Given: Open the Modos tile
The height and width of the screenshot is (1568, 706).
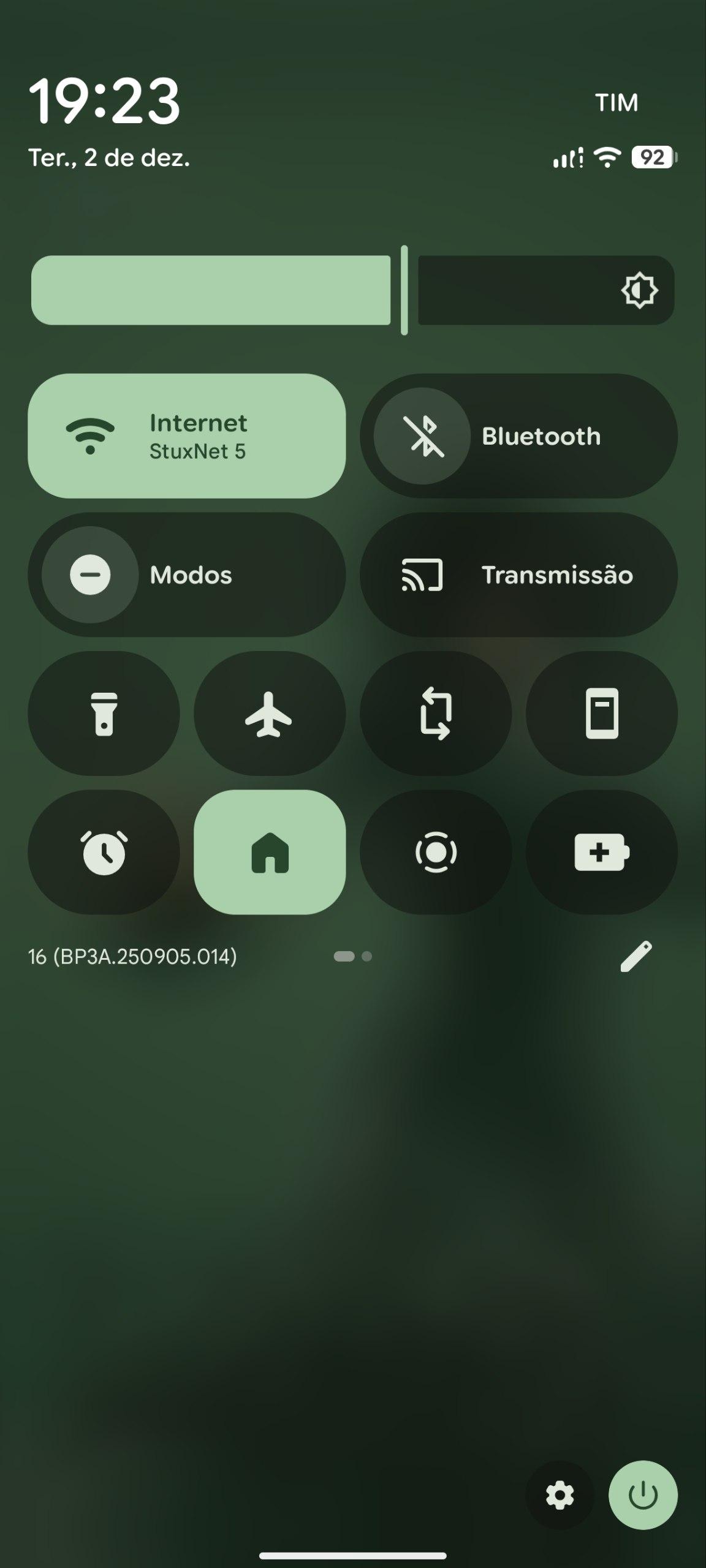Looking at the screenshot, I should click(186, 575).
